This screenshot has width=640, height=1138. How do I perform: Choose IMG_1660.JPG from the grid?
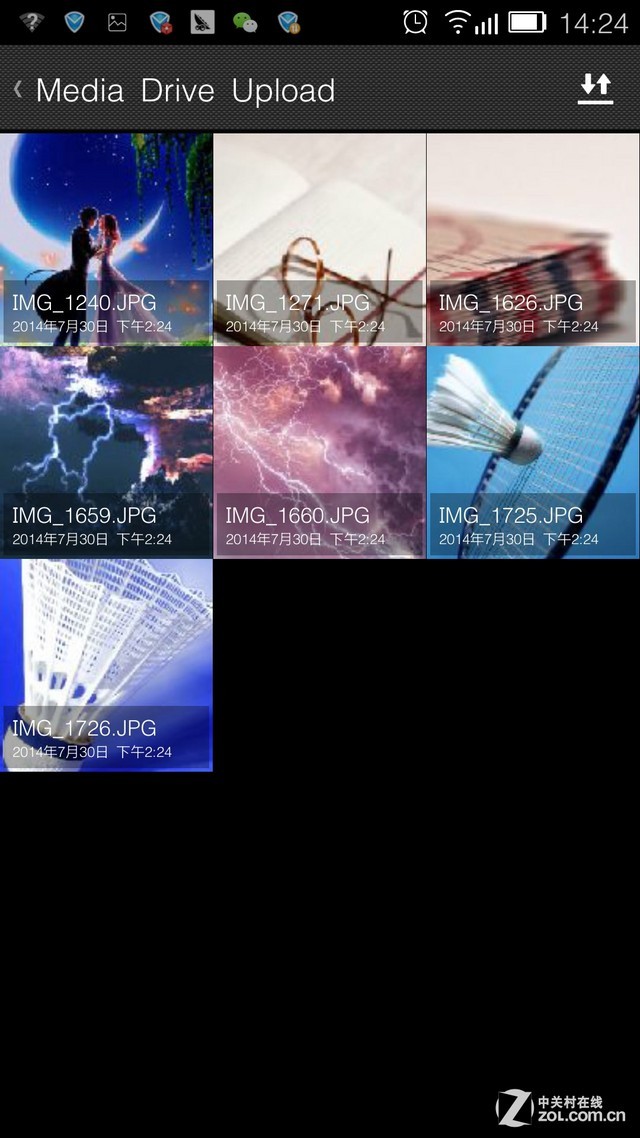click(319, 452)
